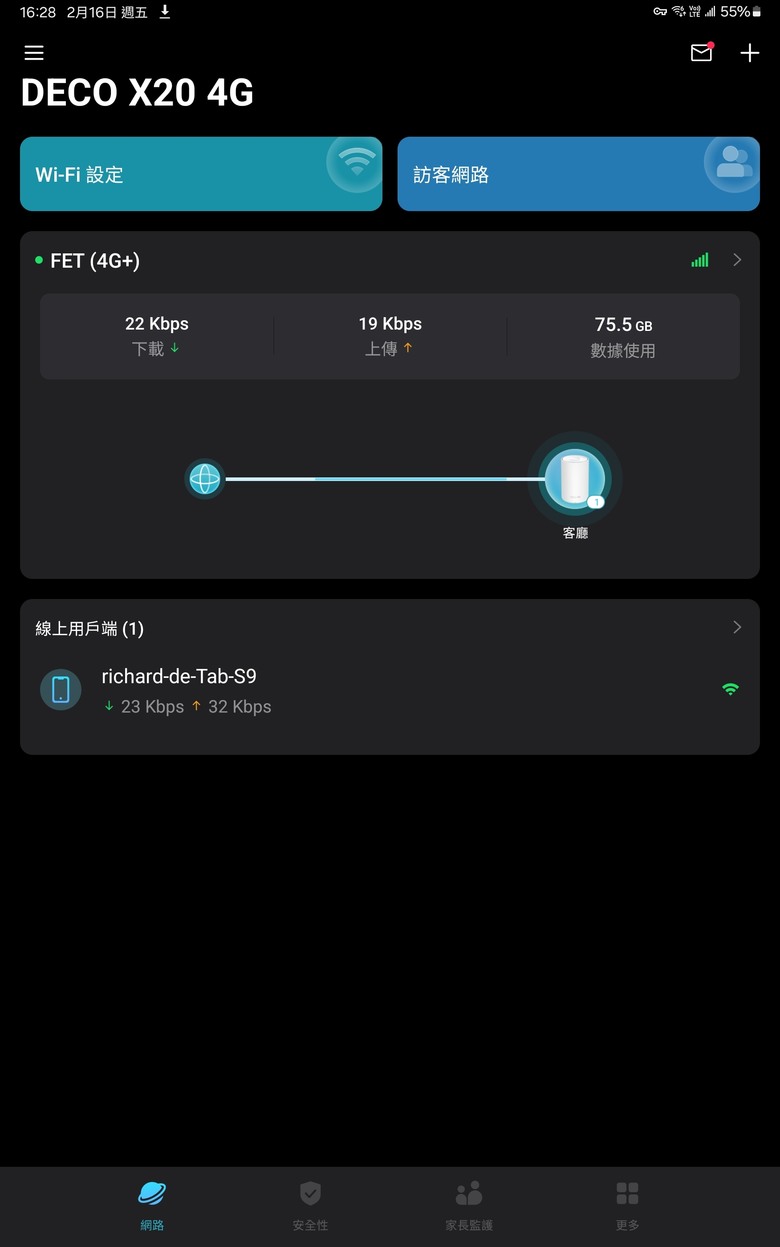Open 訪客網路 guest network card
Screen dimensions: 780x1247
coord(578,174)
